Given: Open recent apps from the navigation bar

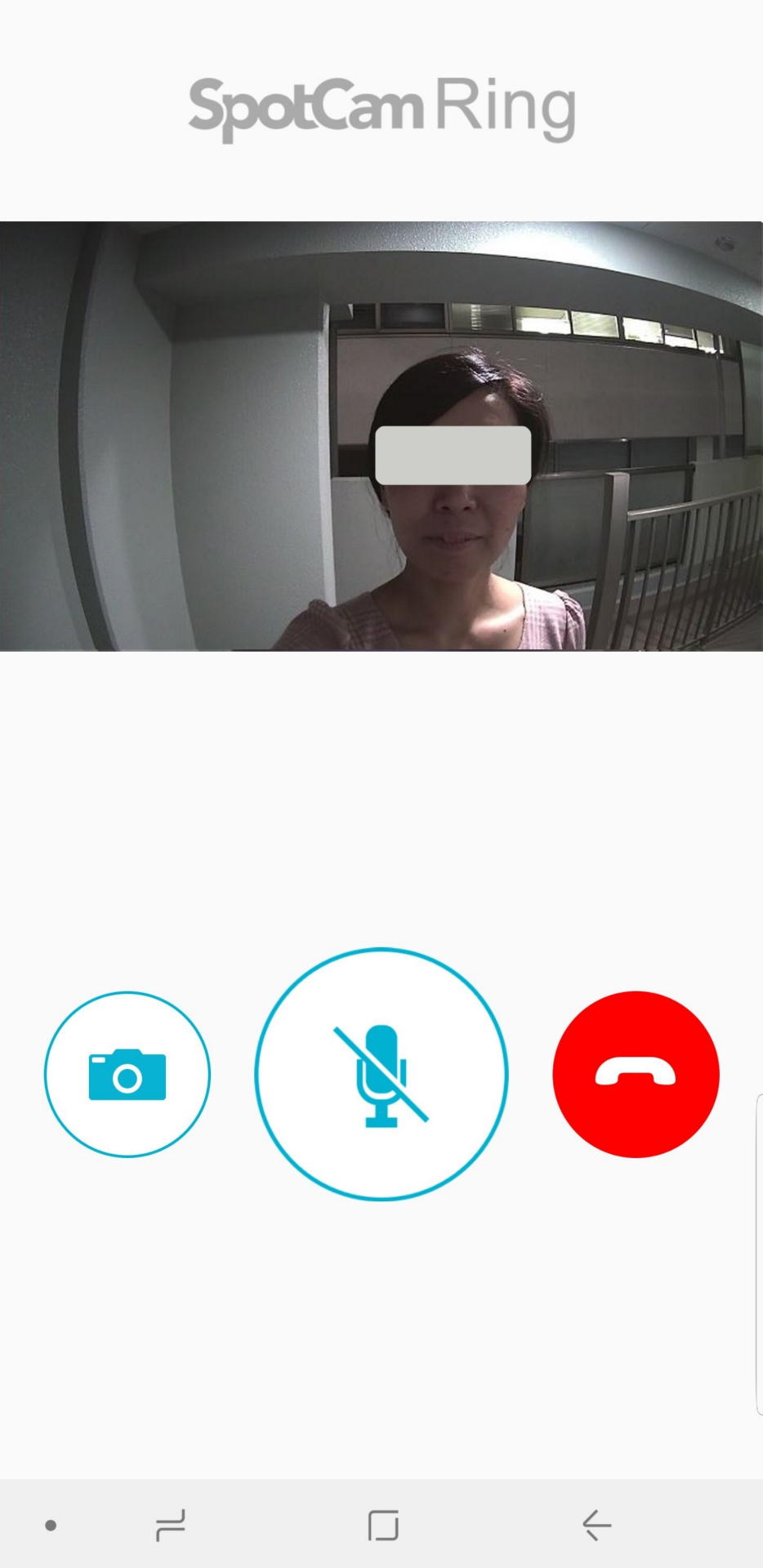Looking at the screenshot, I should (x=171, y=1525).
